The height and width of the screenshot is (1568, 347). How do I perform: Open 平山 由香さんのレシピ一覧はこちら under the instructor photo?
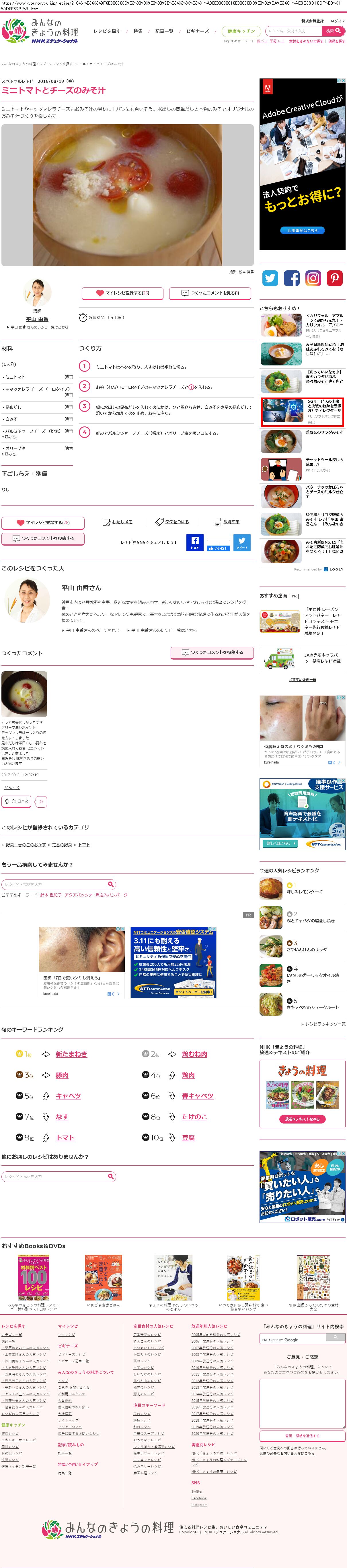[x=39, y=327]
